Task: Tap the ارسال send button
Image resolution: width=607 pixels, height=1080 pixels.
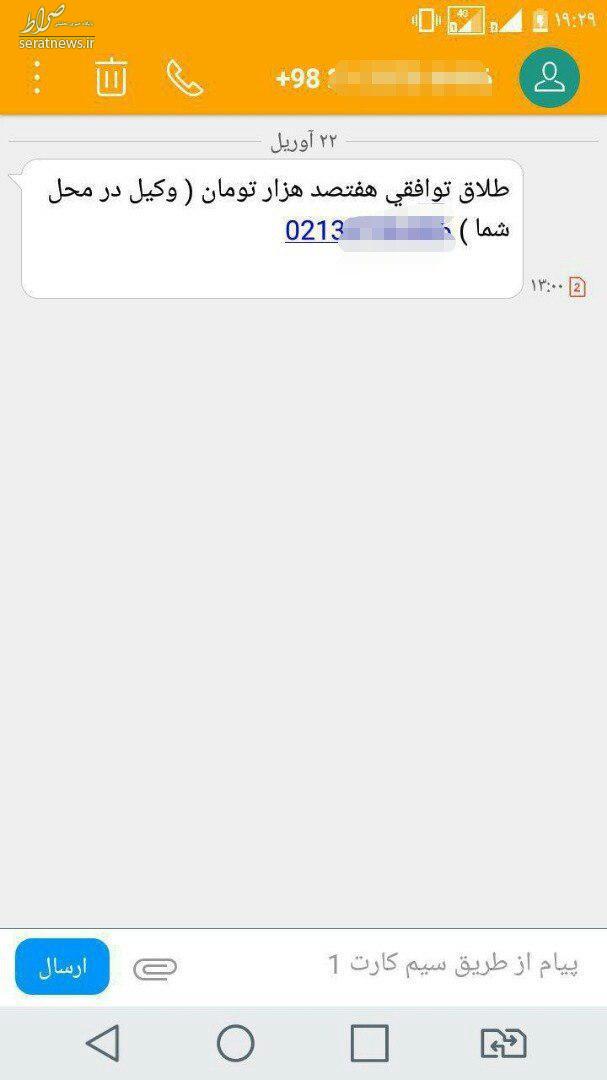Action: (x=62, y=966)
